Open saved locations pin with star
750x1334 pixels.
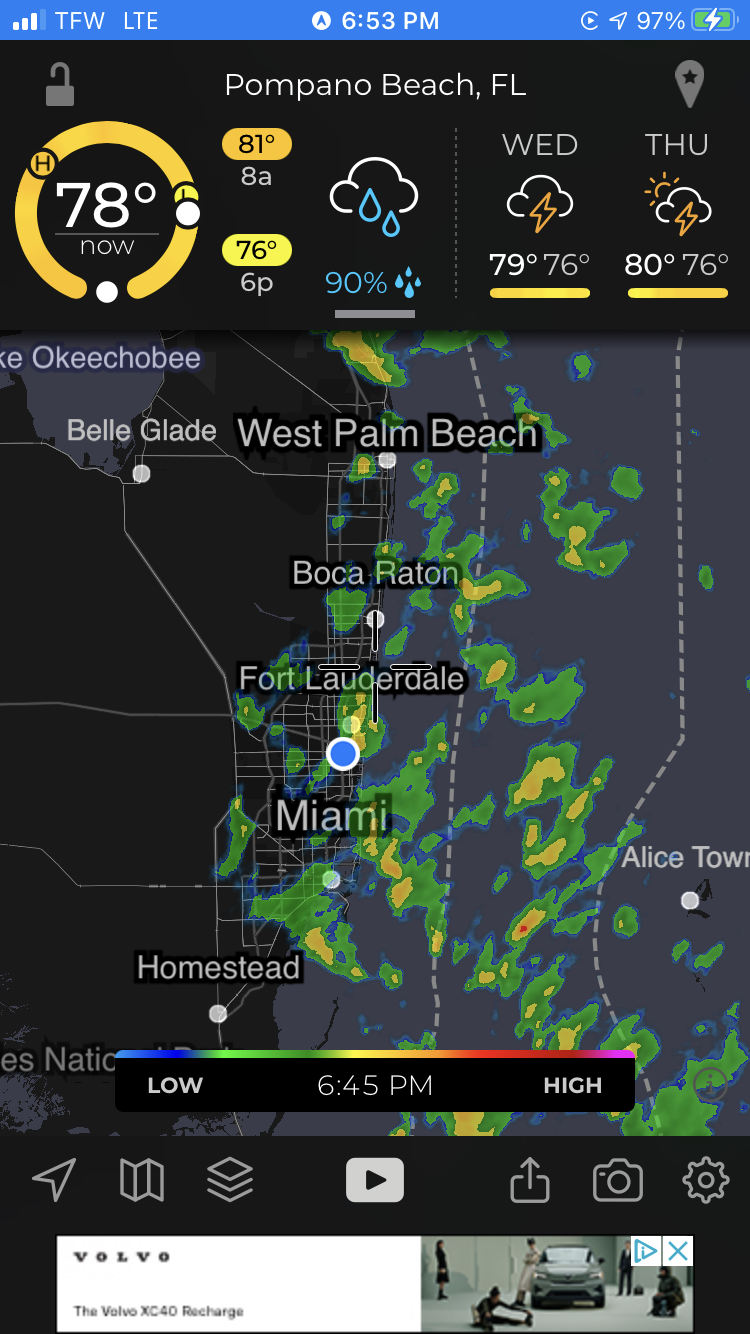[690, 84]
